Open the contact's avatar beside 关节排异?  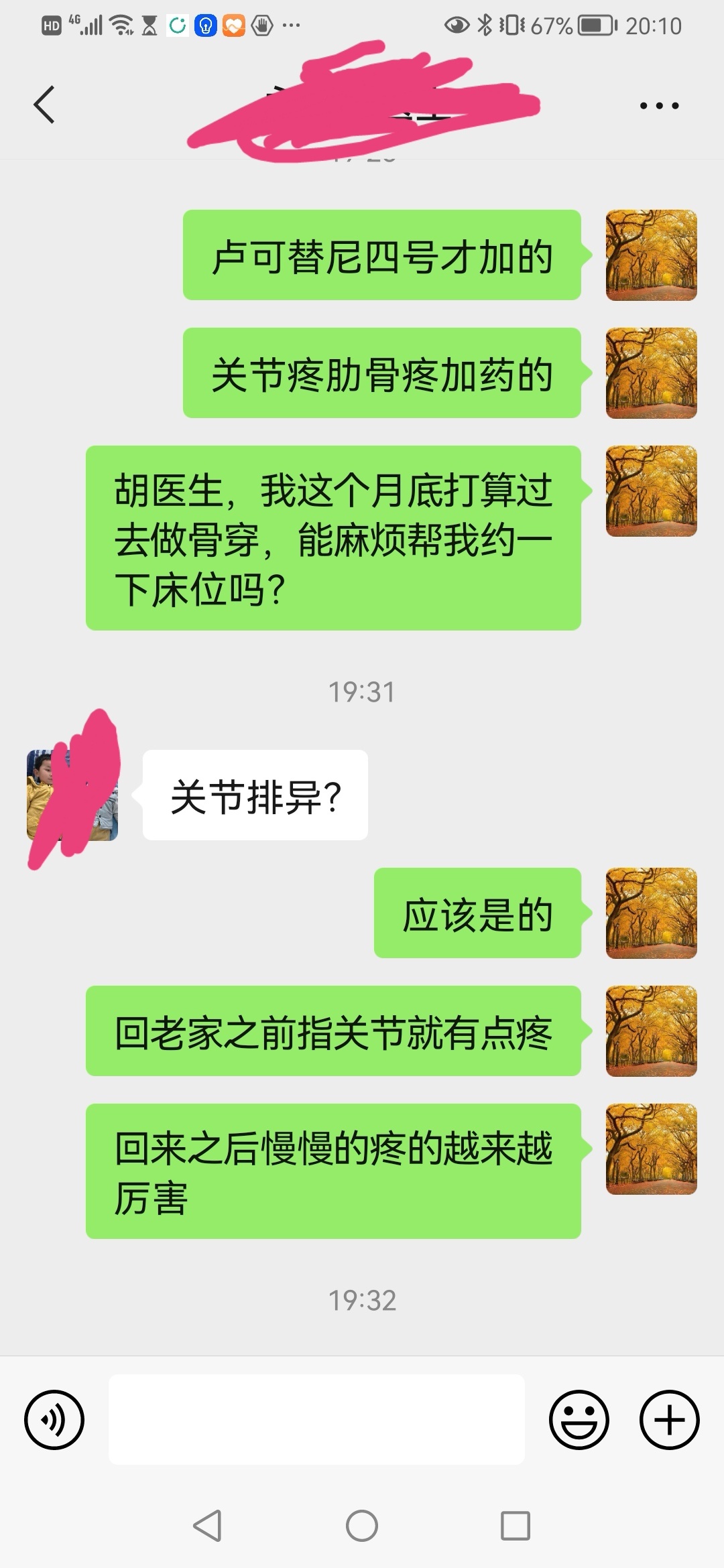[72, 795]
